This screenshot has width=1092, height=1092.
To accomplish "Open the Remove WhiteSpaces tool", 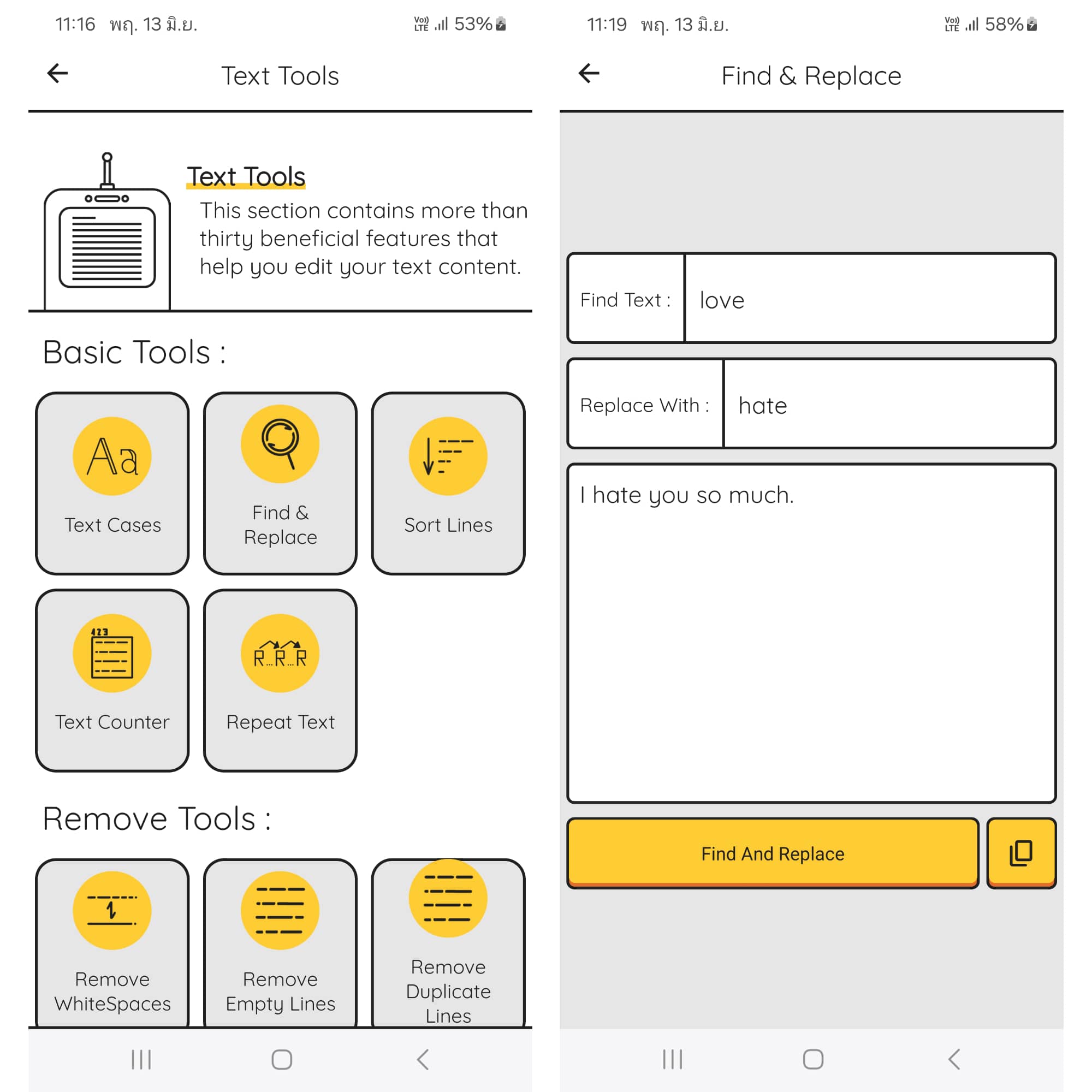I will tap(112, 944).
